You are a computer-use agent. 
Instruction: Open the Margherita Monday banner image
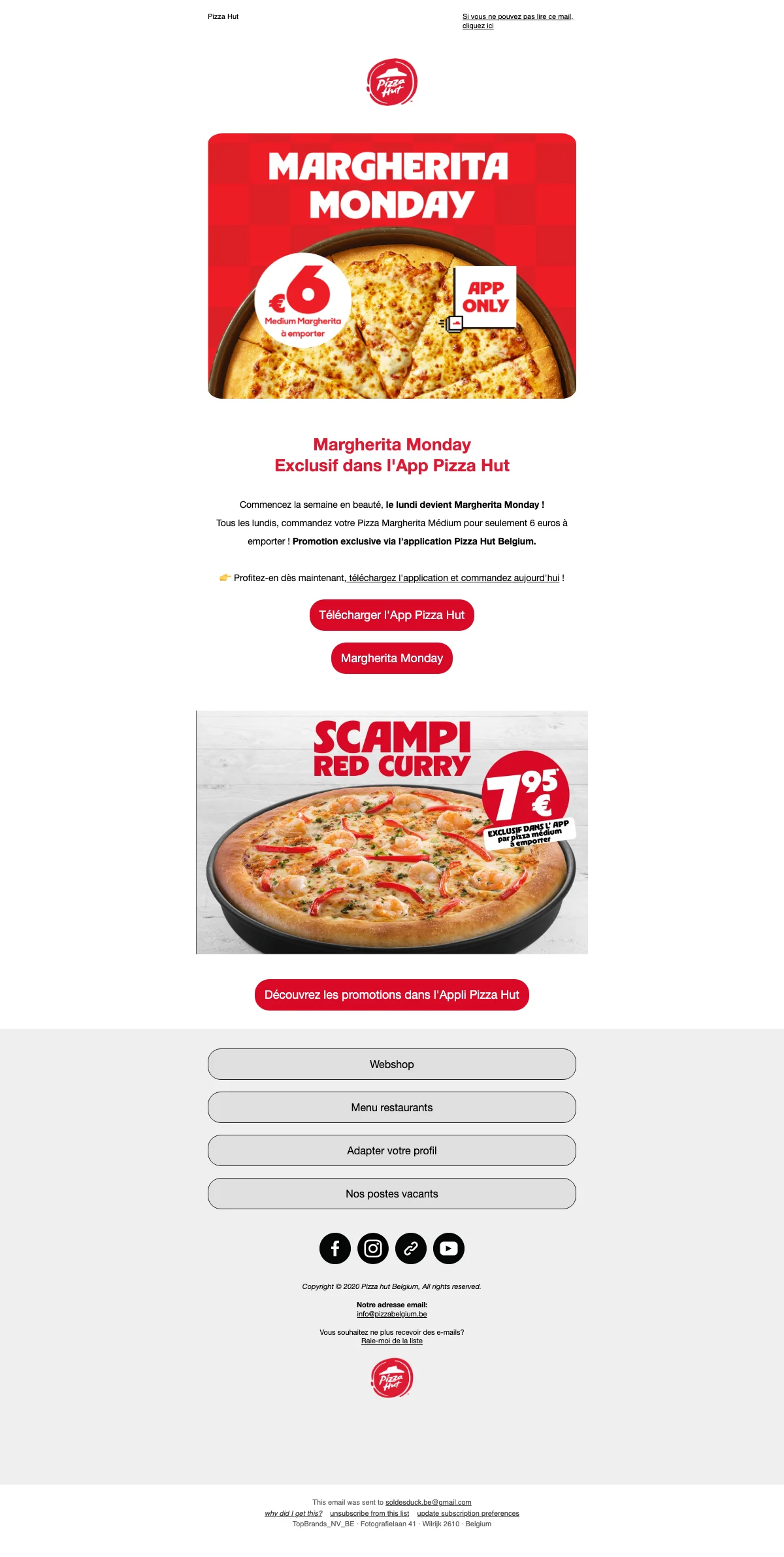pos(392,266)
